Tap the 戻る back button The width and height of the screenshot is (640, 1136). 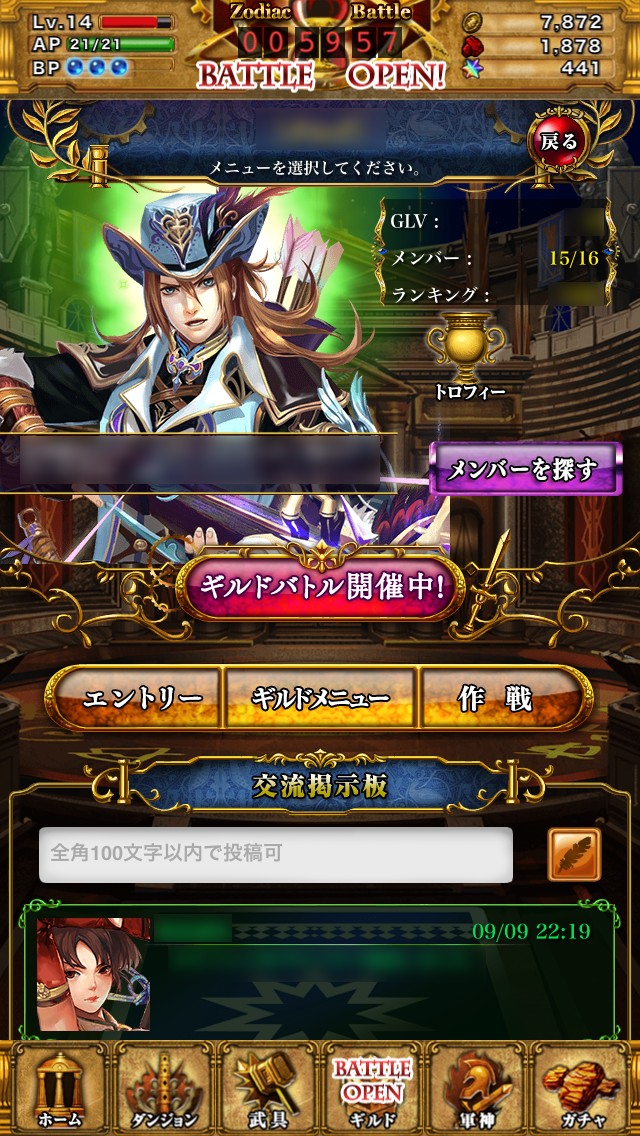pos(559,142)
